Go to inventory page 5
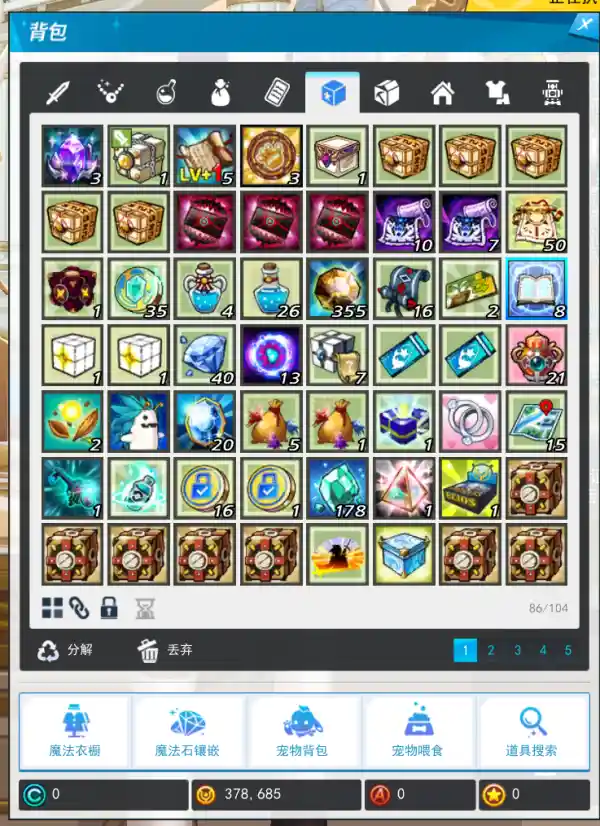 coord(568,650)
